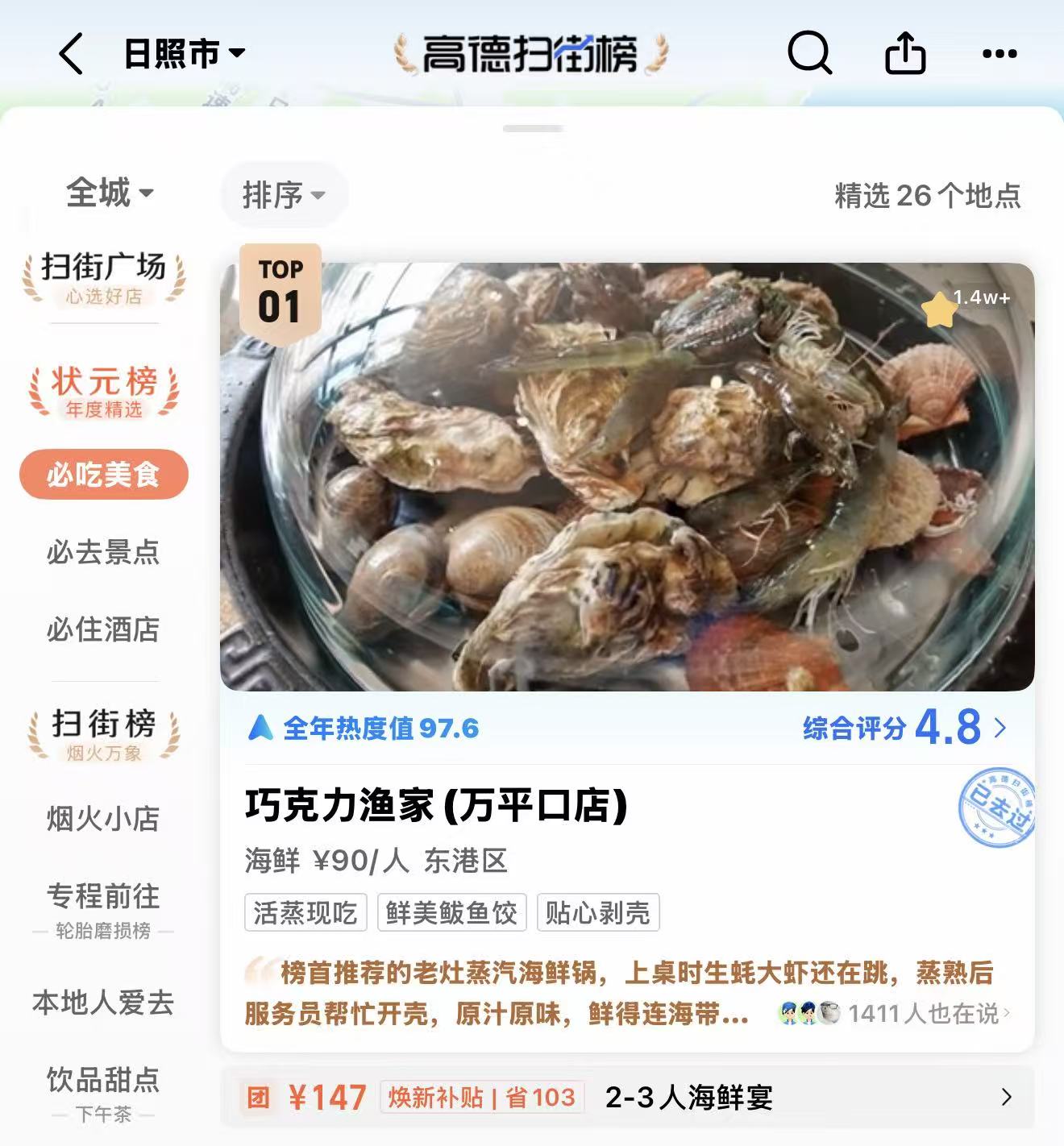Image resolution: width=1064 pixels, height=1146 pixels.
Task: Switch to 必去景点 category
Action: click(x=104, y=552)
